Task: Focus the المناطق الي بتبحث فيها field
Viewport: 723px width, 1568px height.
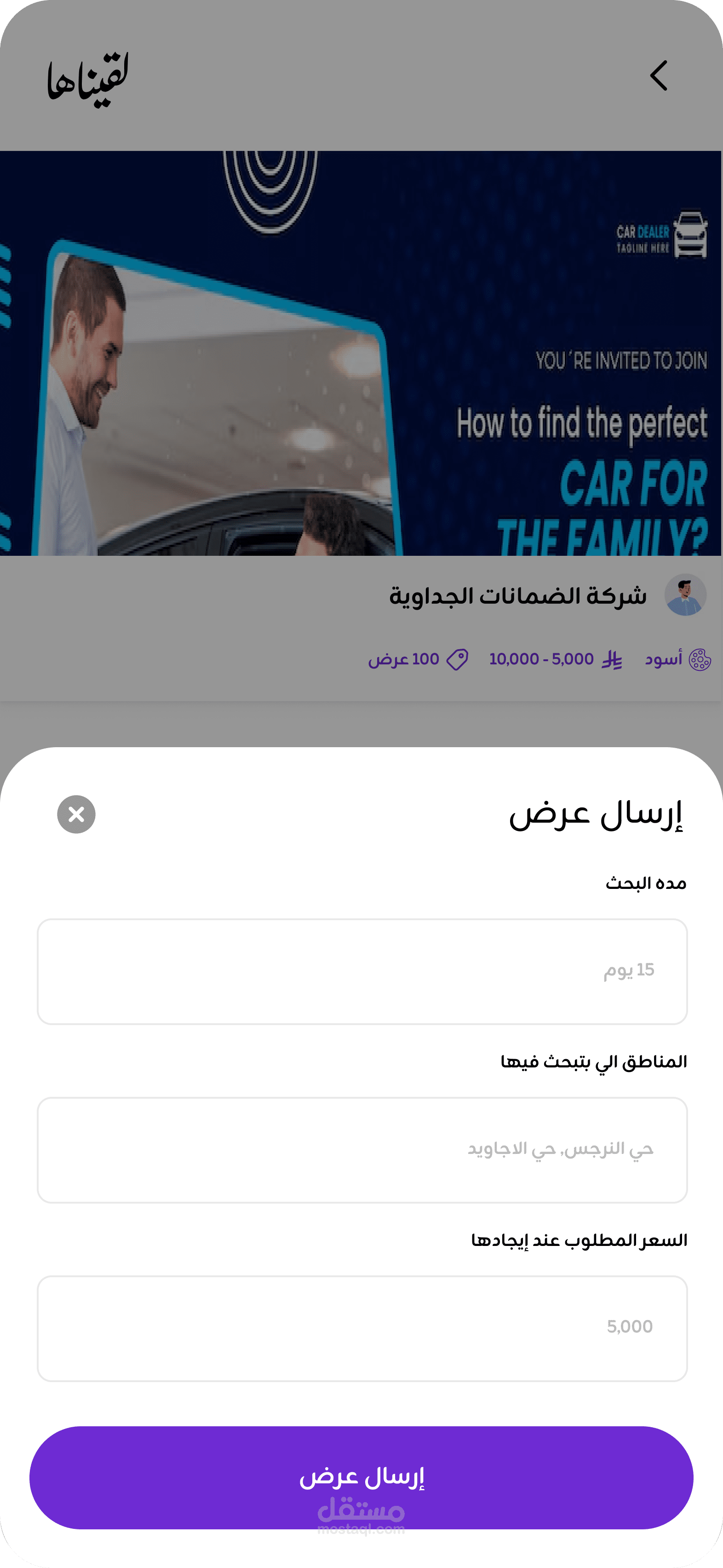Action: 362,1150
